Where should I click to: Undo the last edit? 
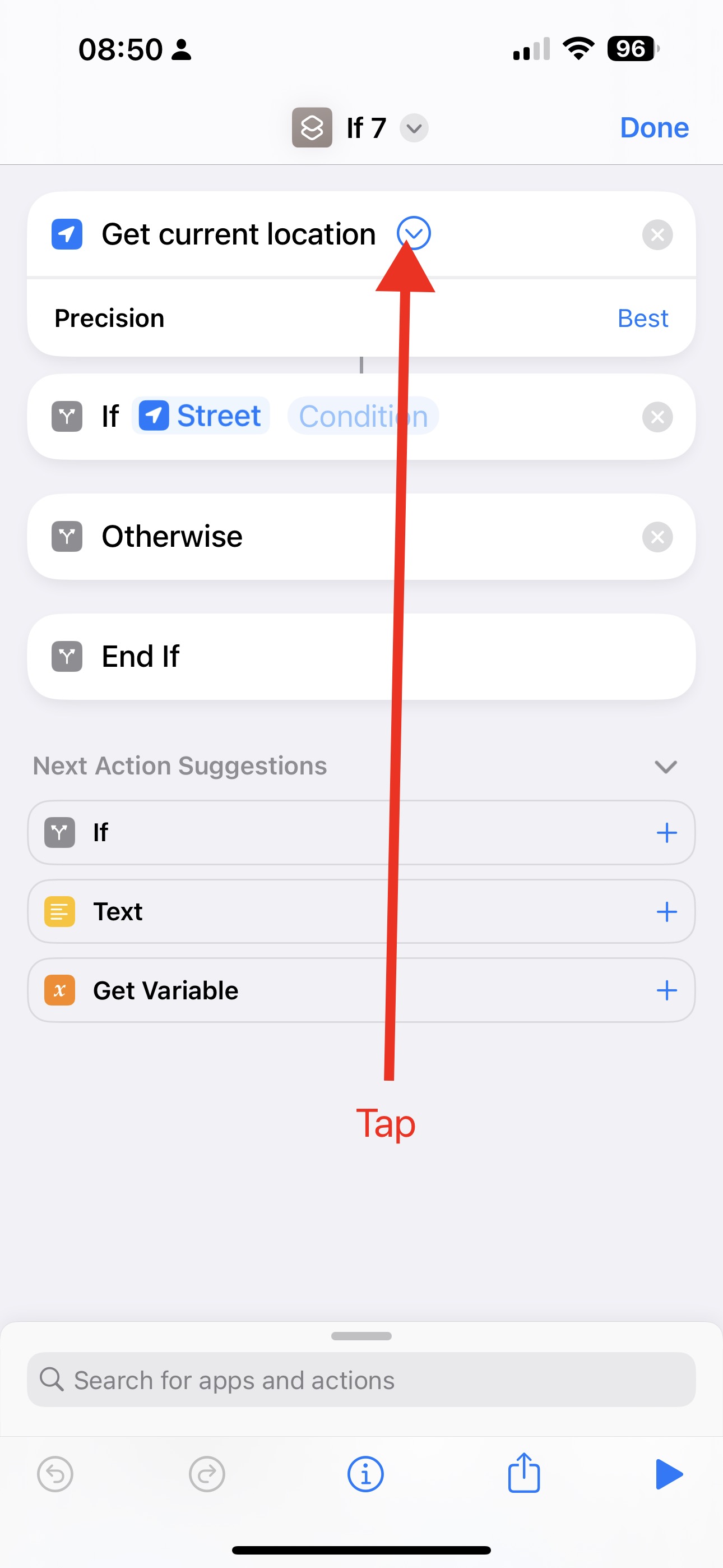55,1474
